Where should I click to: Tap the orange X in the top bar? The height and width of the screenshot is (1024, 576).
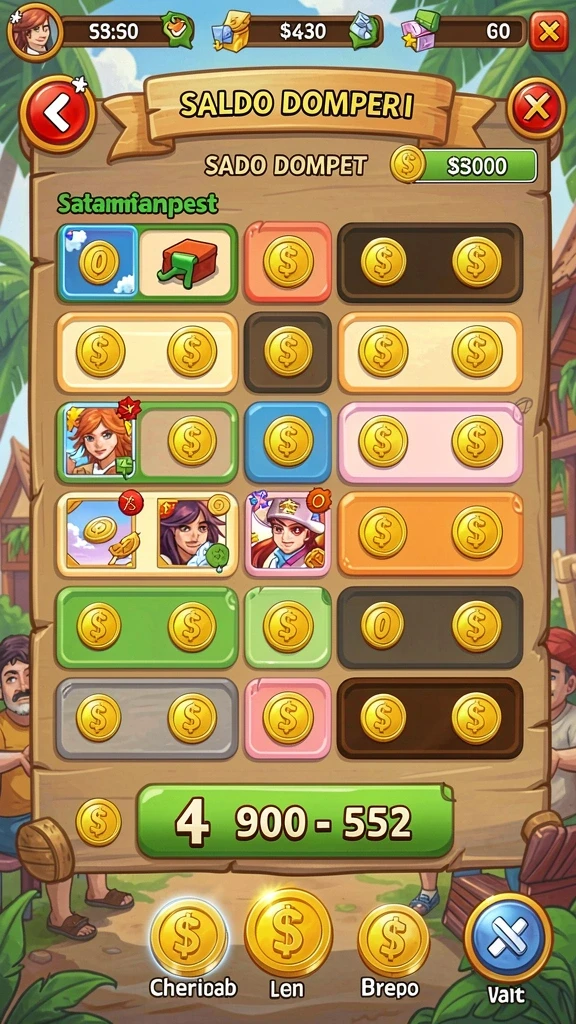pos(549,31)
